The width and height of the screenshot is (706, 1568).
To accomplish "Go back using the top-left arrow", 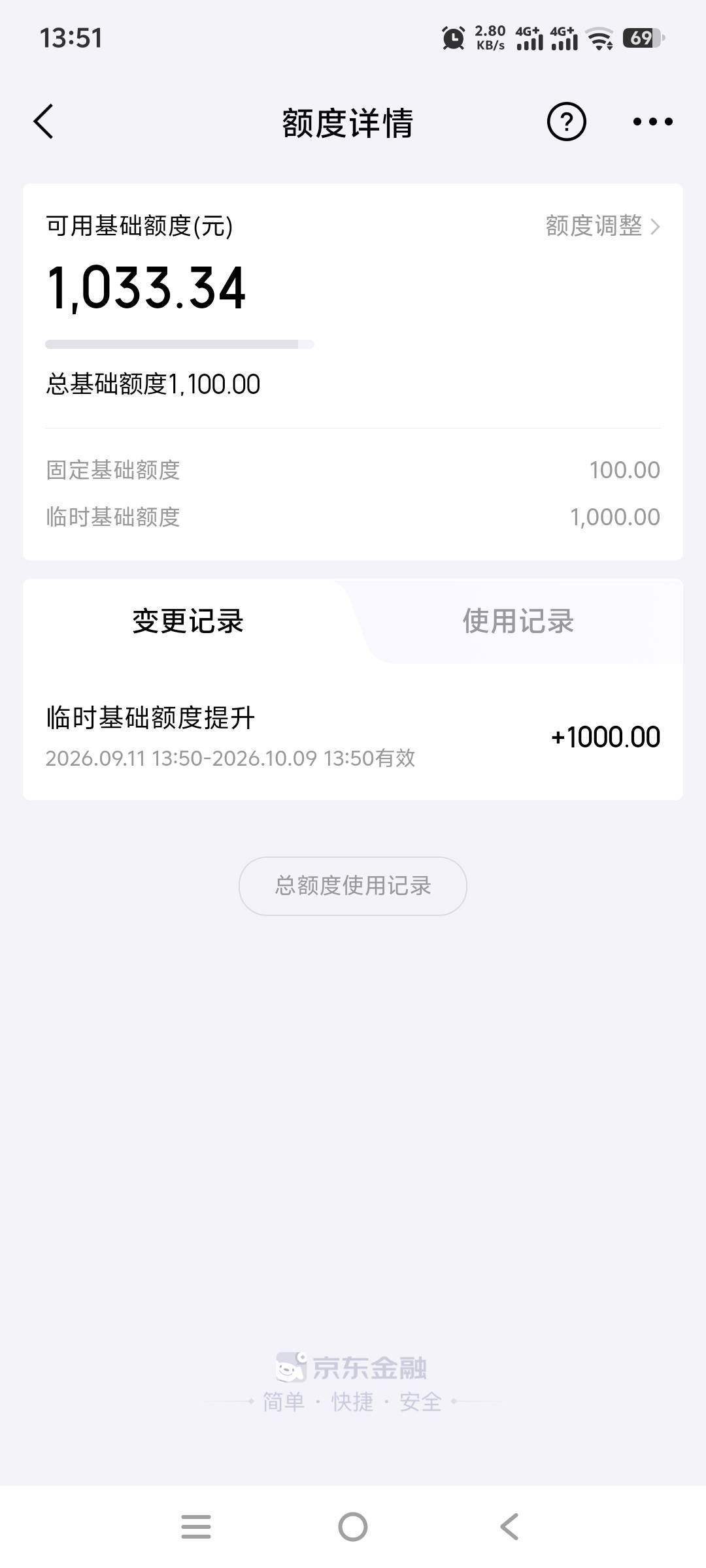I will (x=43, y=122).
